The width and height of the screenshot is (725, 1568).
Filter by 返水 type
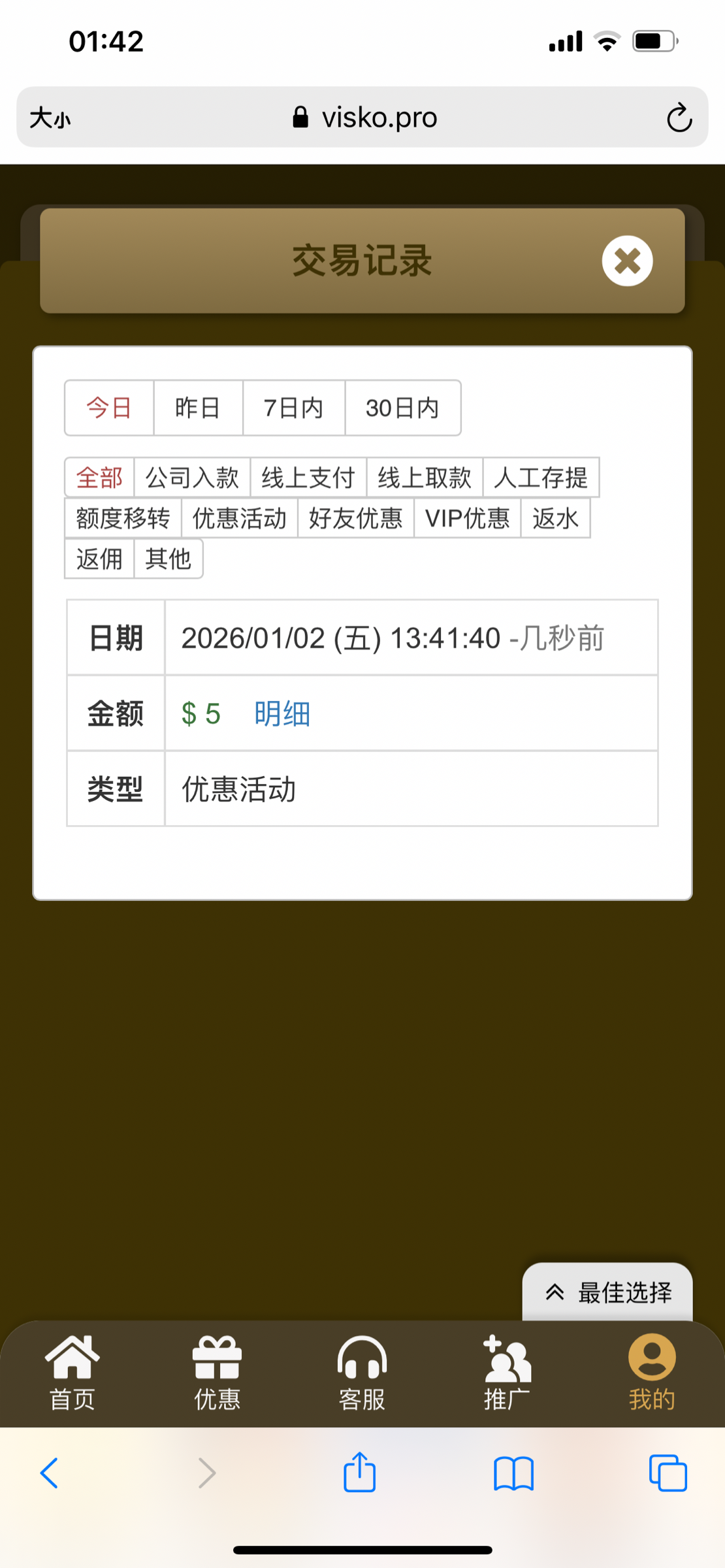tap(555, 518)
